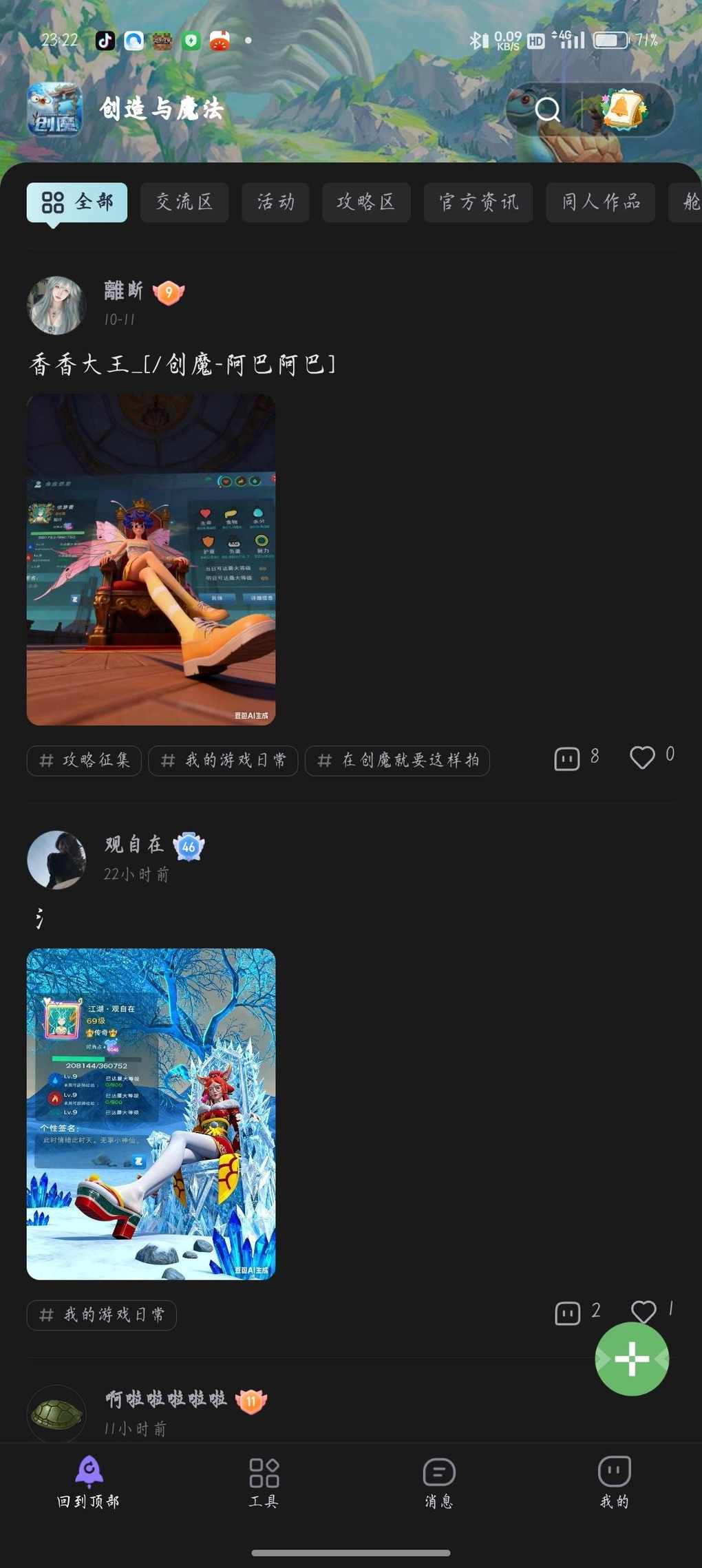
Task: Switch to 官方资讯 tab
Action: (478, 202)
